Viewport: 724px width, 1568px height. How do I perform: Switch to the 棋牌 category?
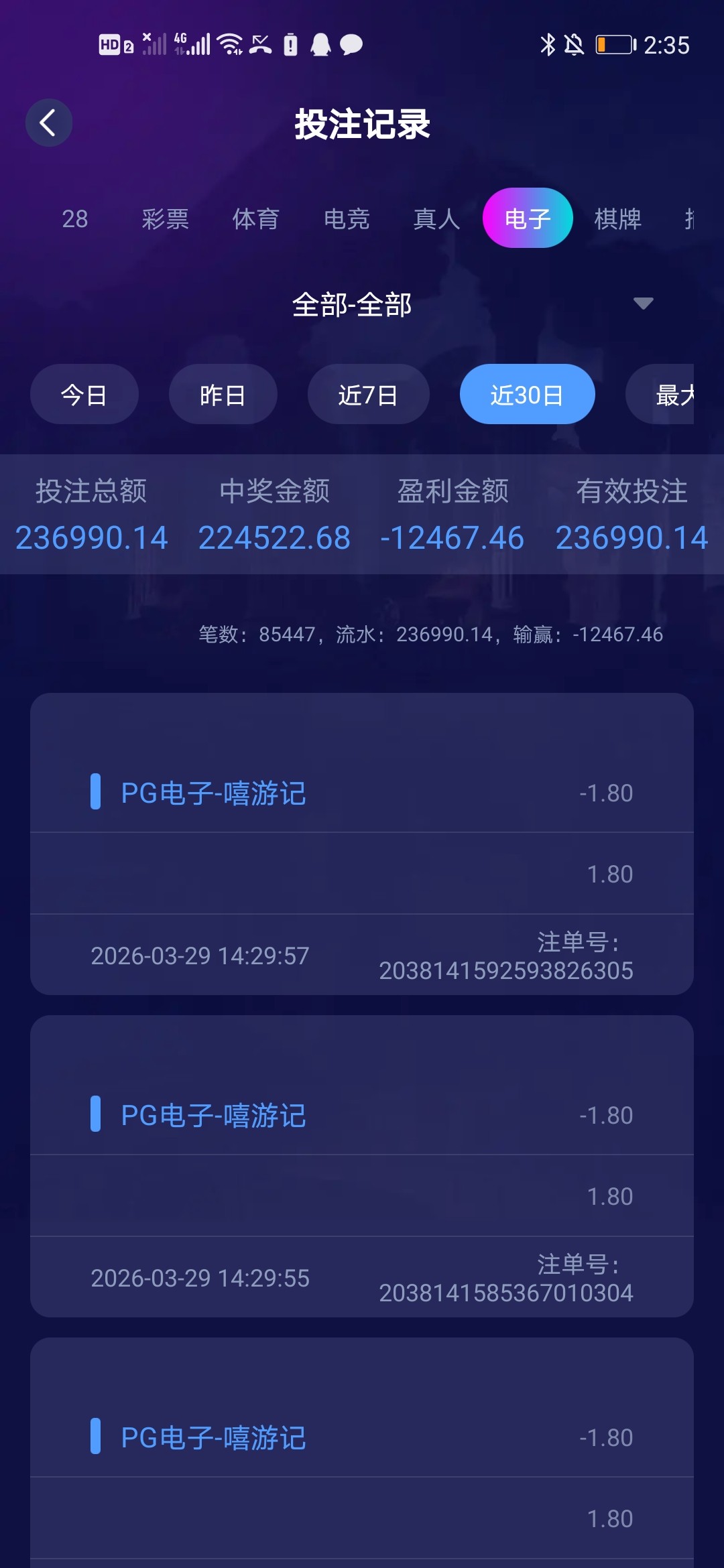[619, 219]
